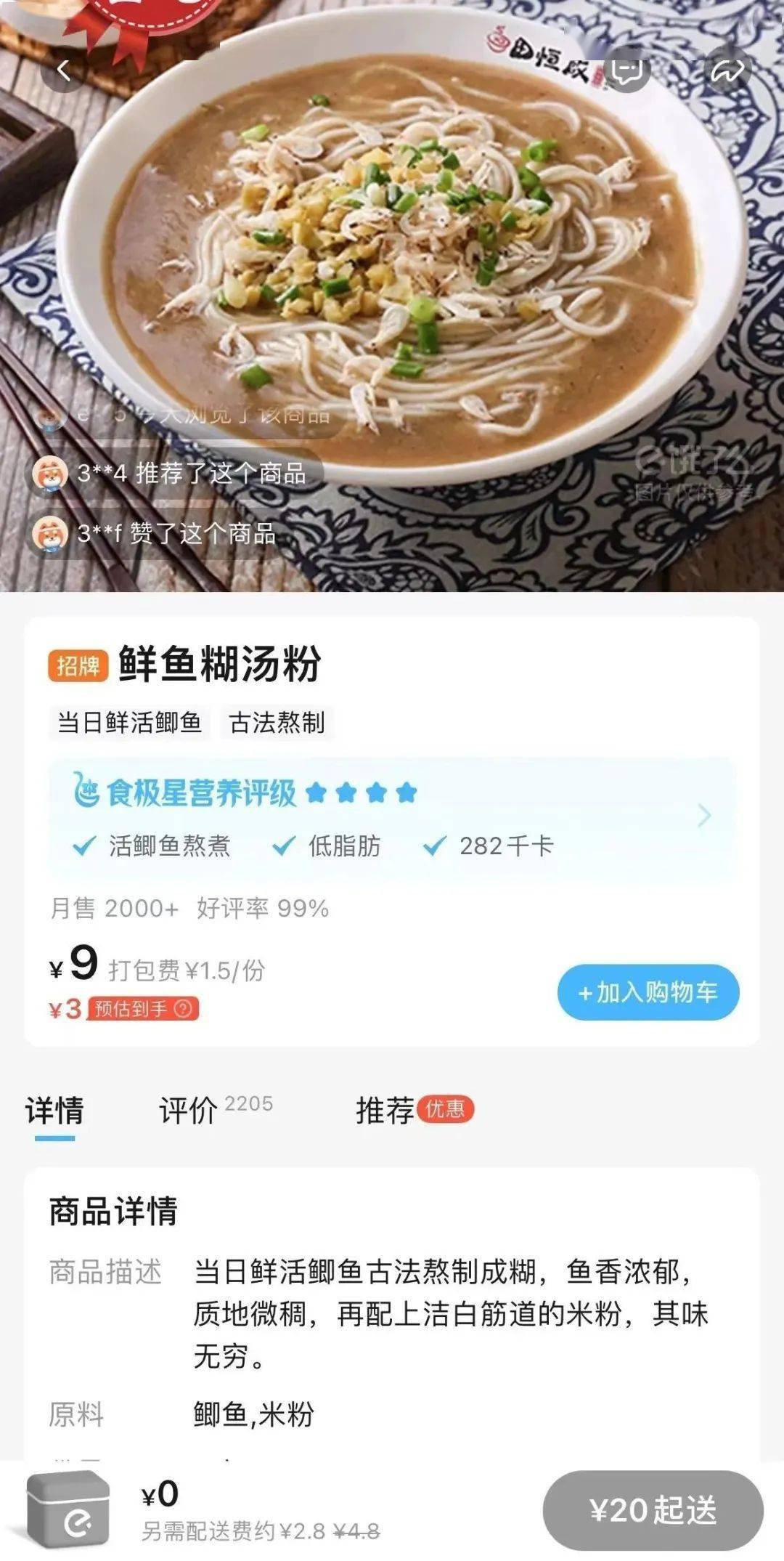Go back using the arrow icon

[64, 70]
